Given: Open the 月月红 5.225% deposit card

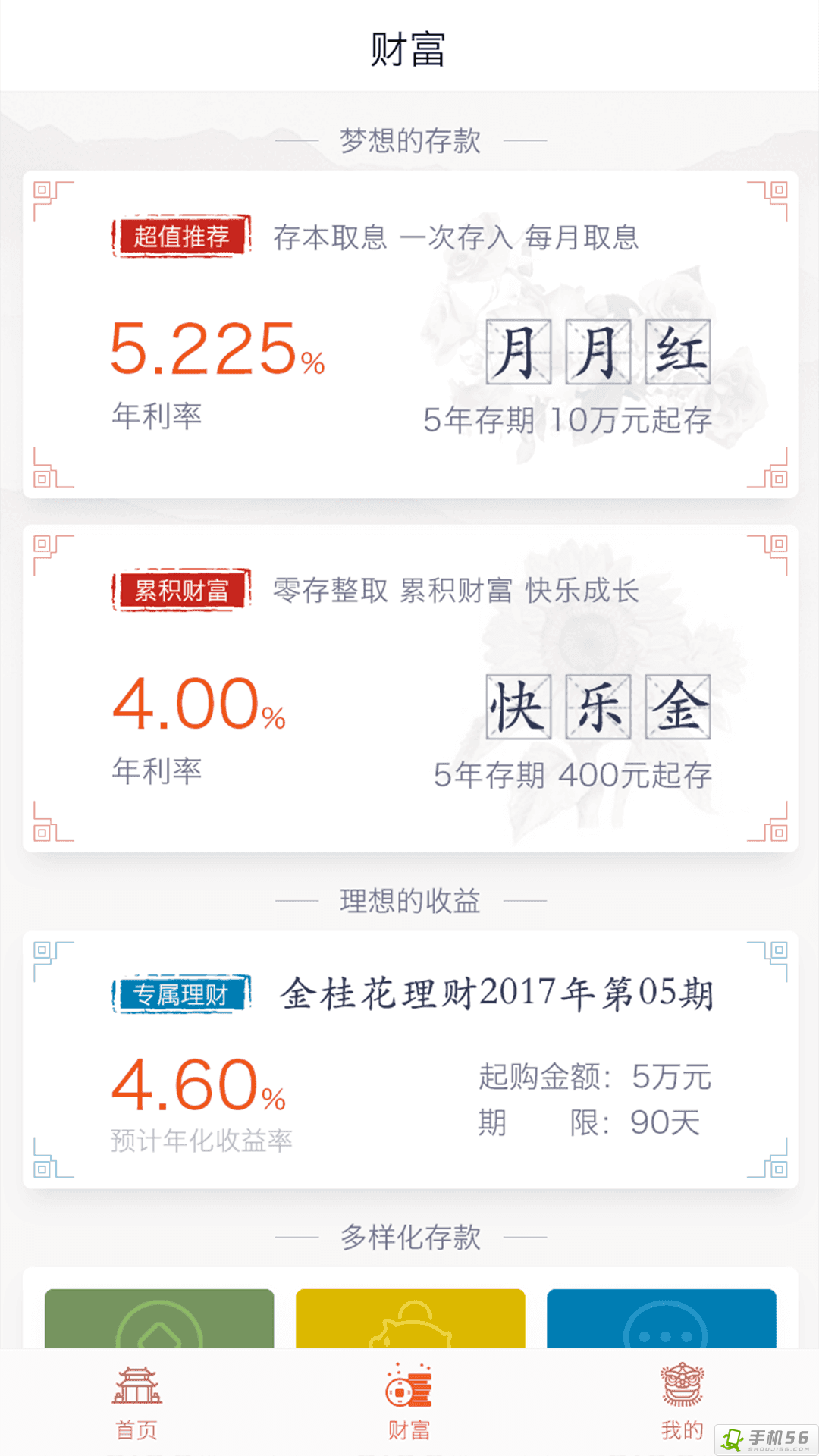Looking at the screenshot, I should (410, 334).
